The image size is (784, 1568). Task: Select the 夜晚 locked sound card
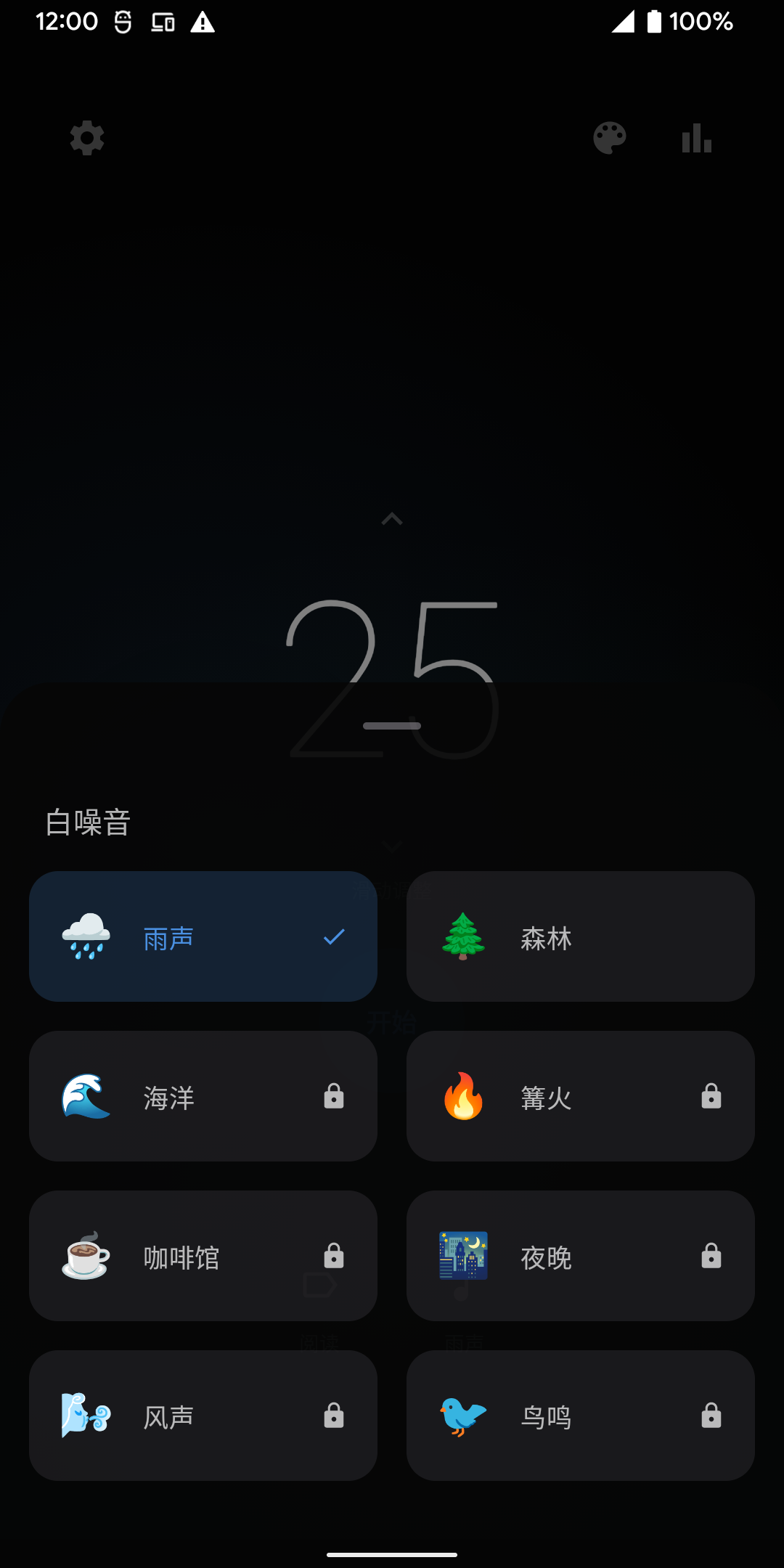pos(579,1257)
